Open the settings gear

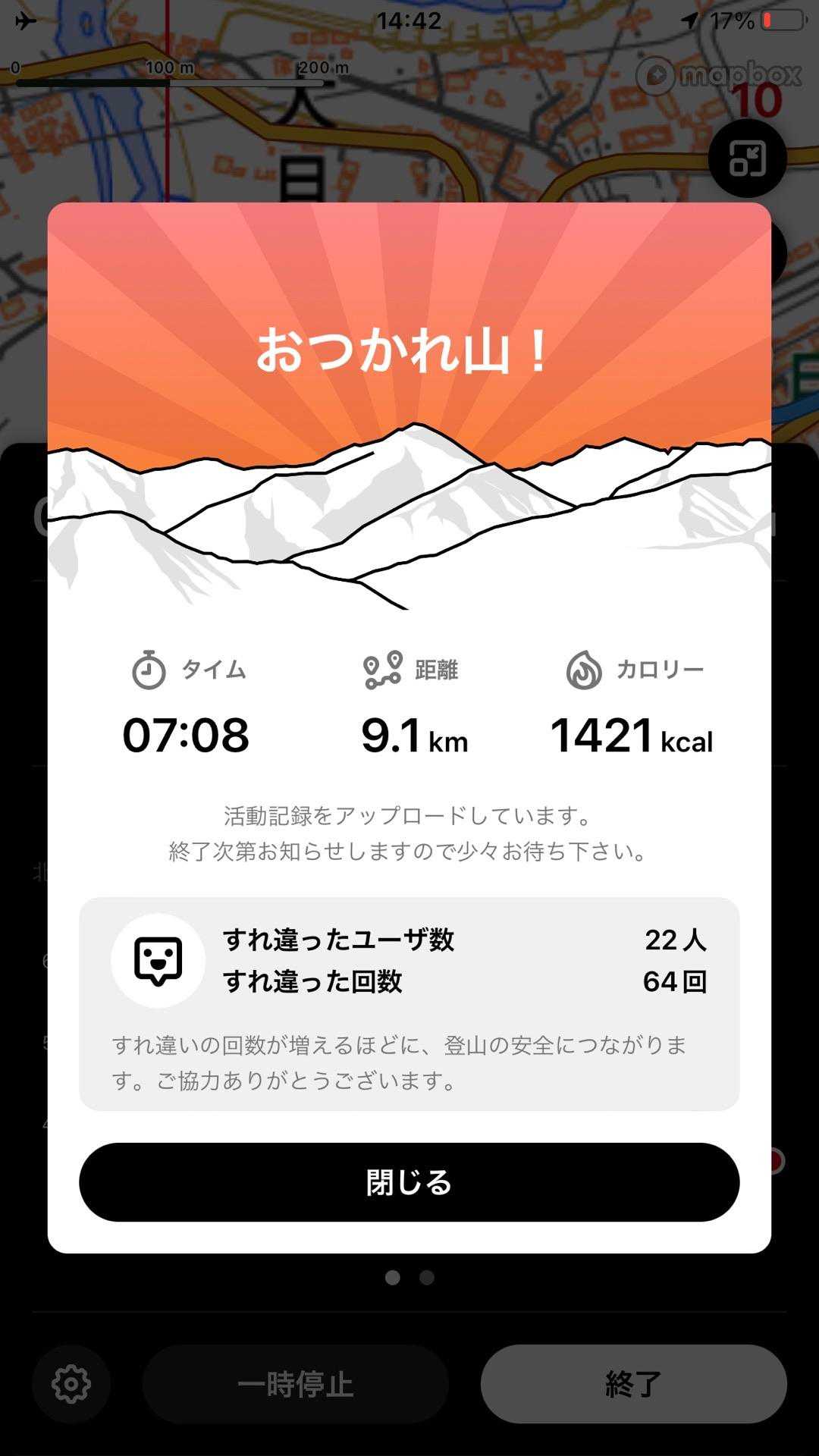71,1384
